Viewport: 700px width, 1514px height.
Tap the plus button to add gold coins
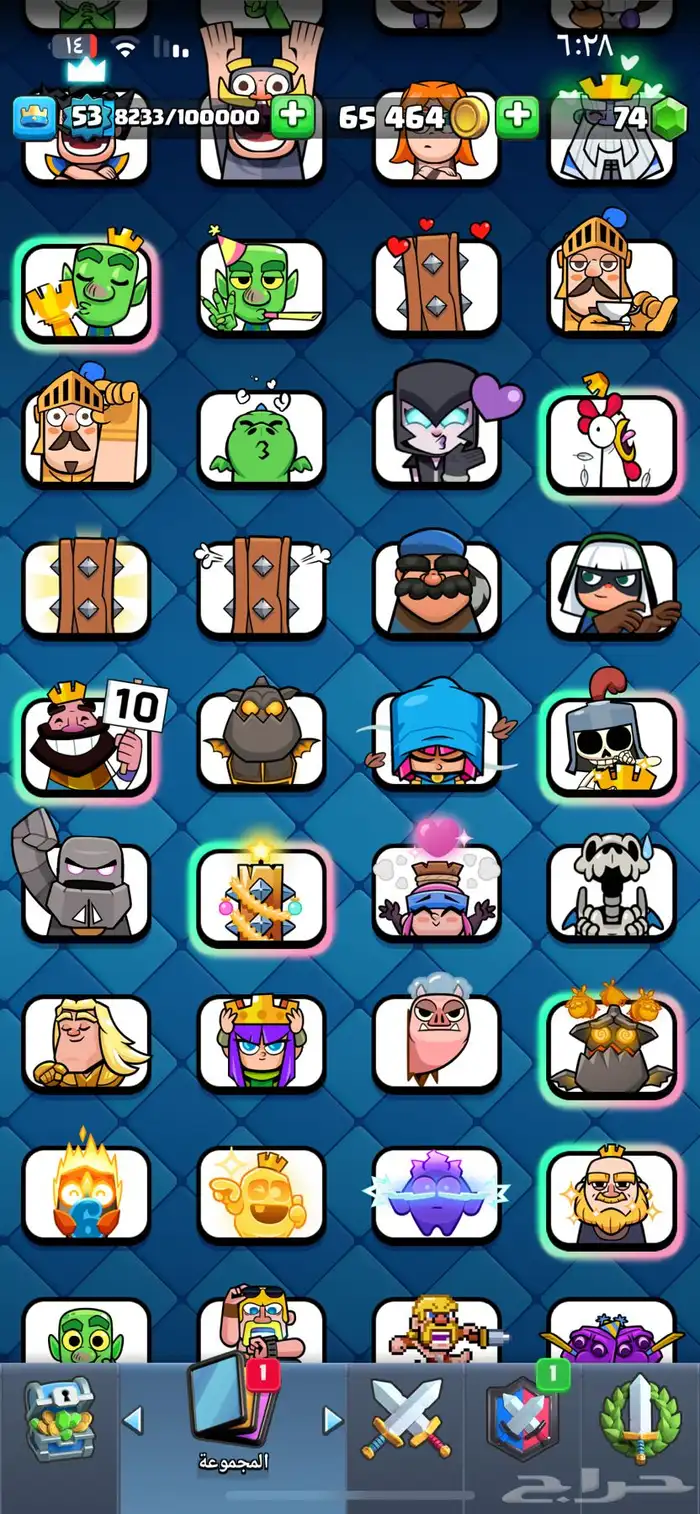coord(517,117)
